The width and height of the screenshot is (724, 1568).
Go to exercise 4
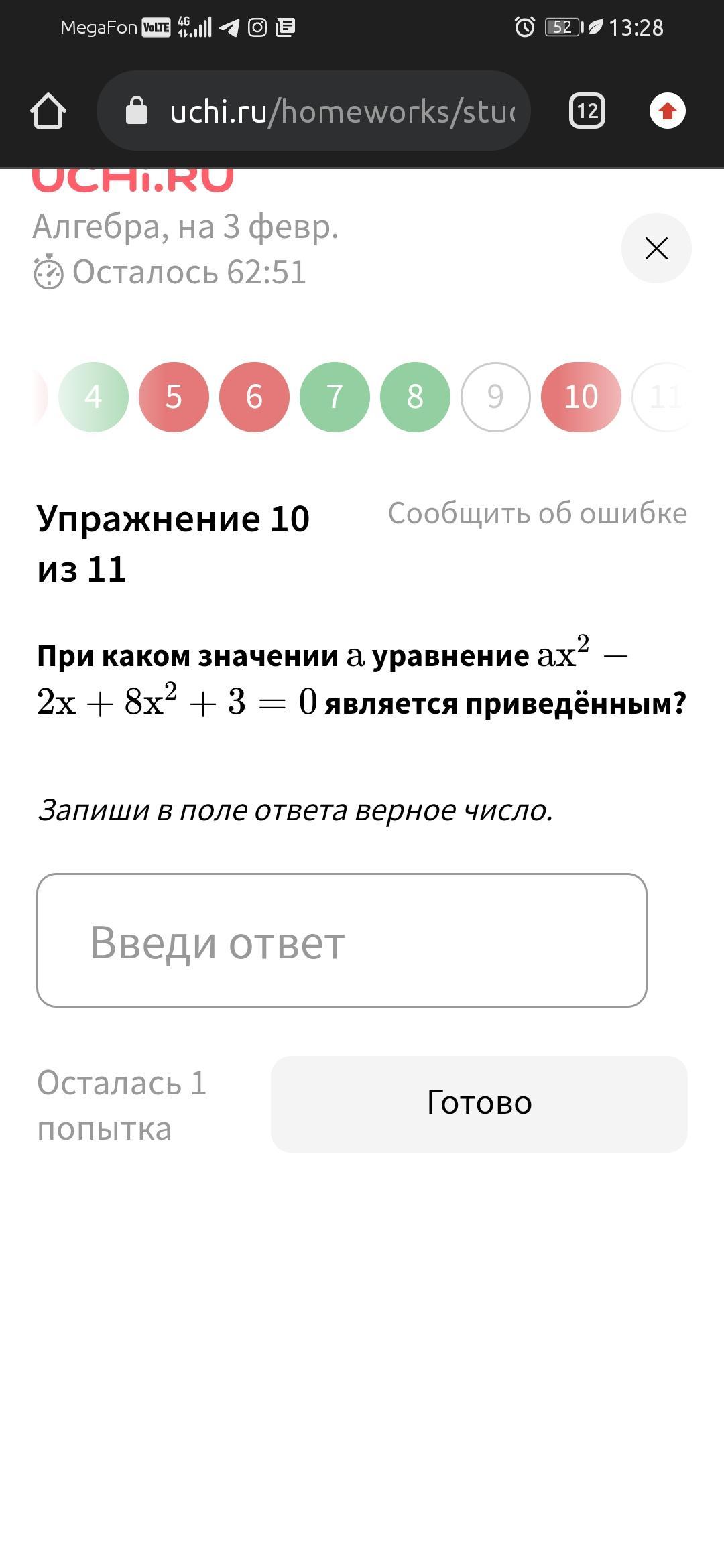pos(93,397)
